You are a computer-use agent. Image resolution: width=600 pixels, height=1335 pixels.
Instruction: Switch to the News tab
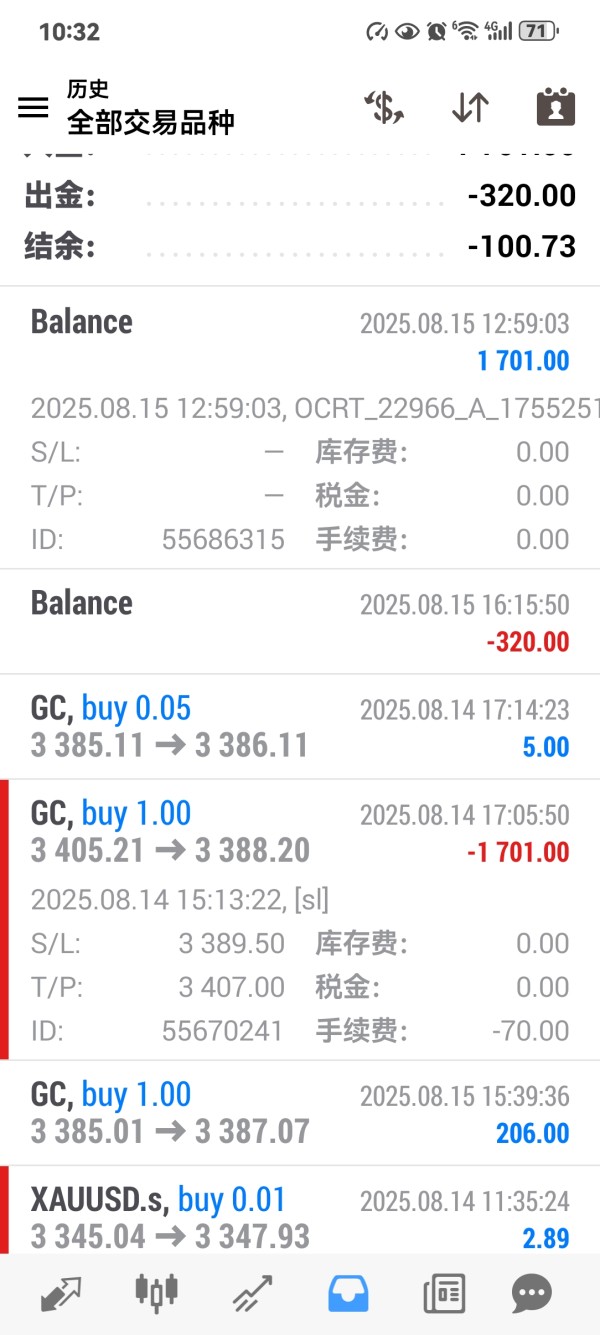[444, 1294]
